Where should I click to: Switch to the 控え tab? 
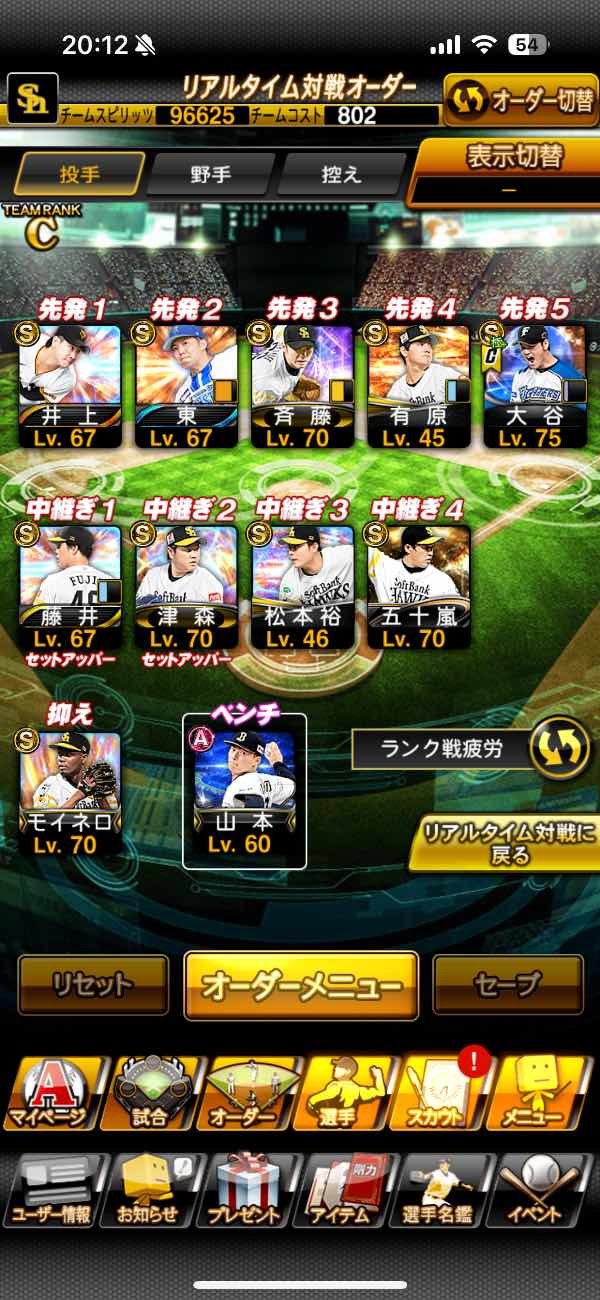pyautogui.click(x=340, y=174)
